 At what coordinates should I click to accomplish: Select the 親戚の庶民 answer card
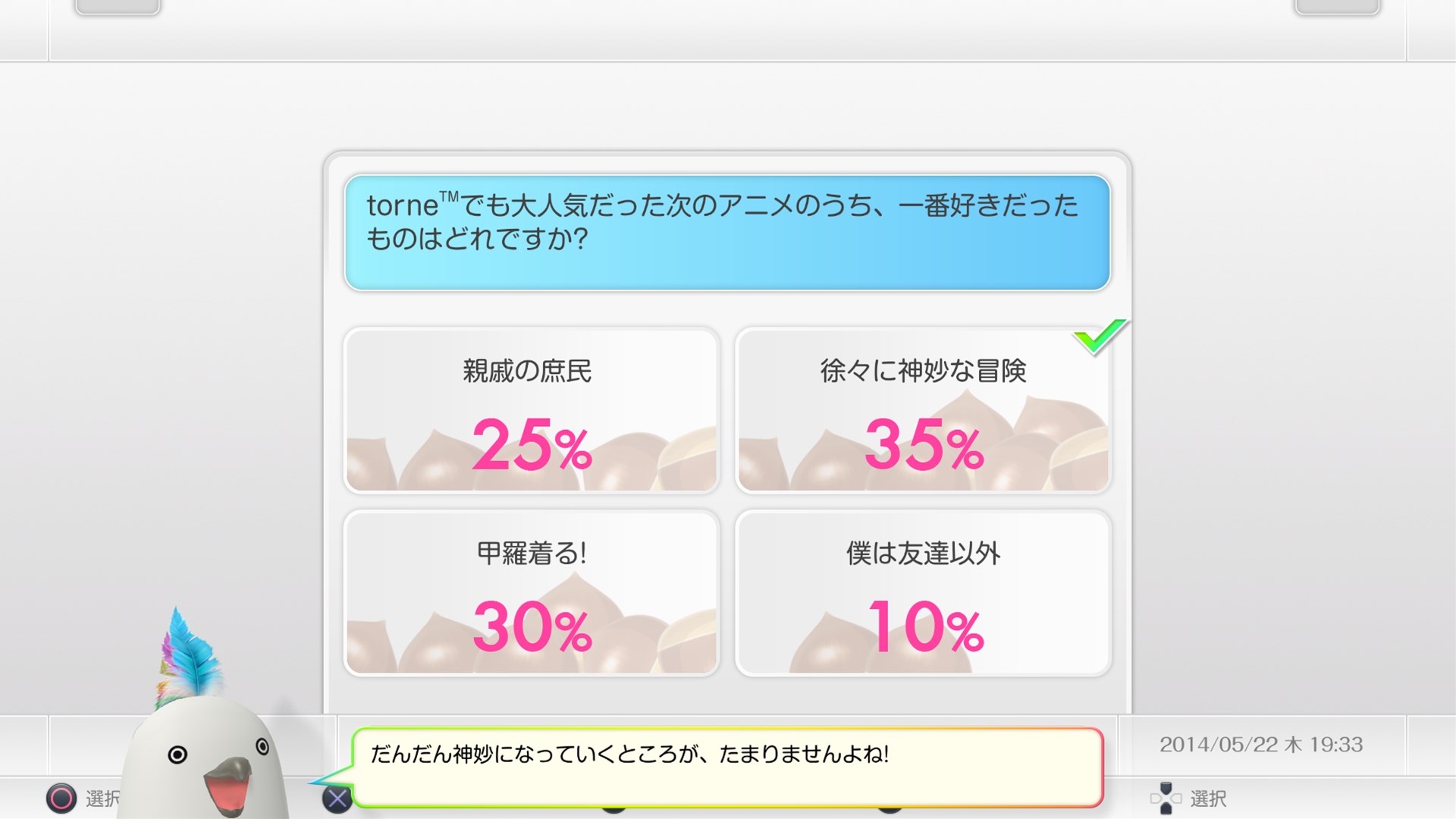click(x=531, y=410)
